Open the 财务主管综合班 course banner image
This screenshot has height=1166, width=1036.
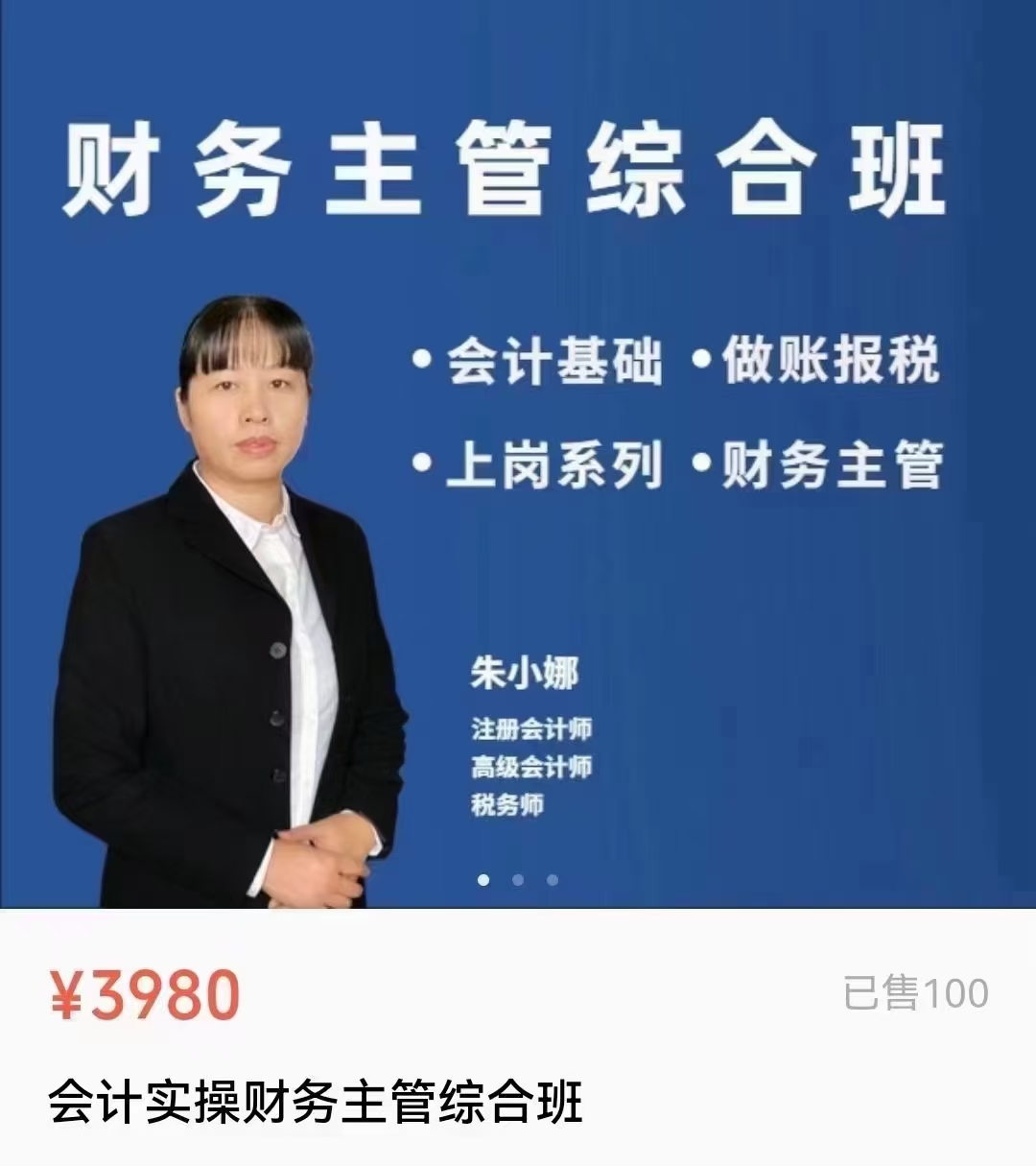pos(518,451)
